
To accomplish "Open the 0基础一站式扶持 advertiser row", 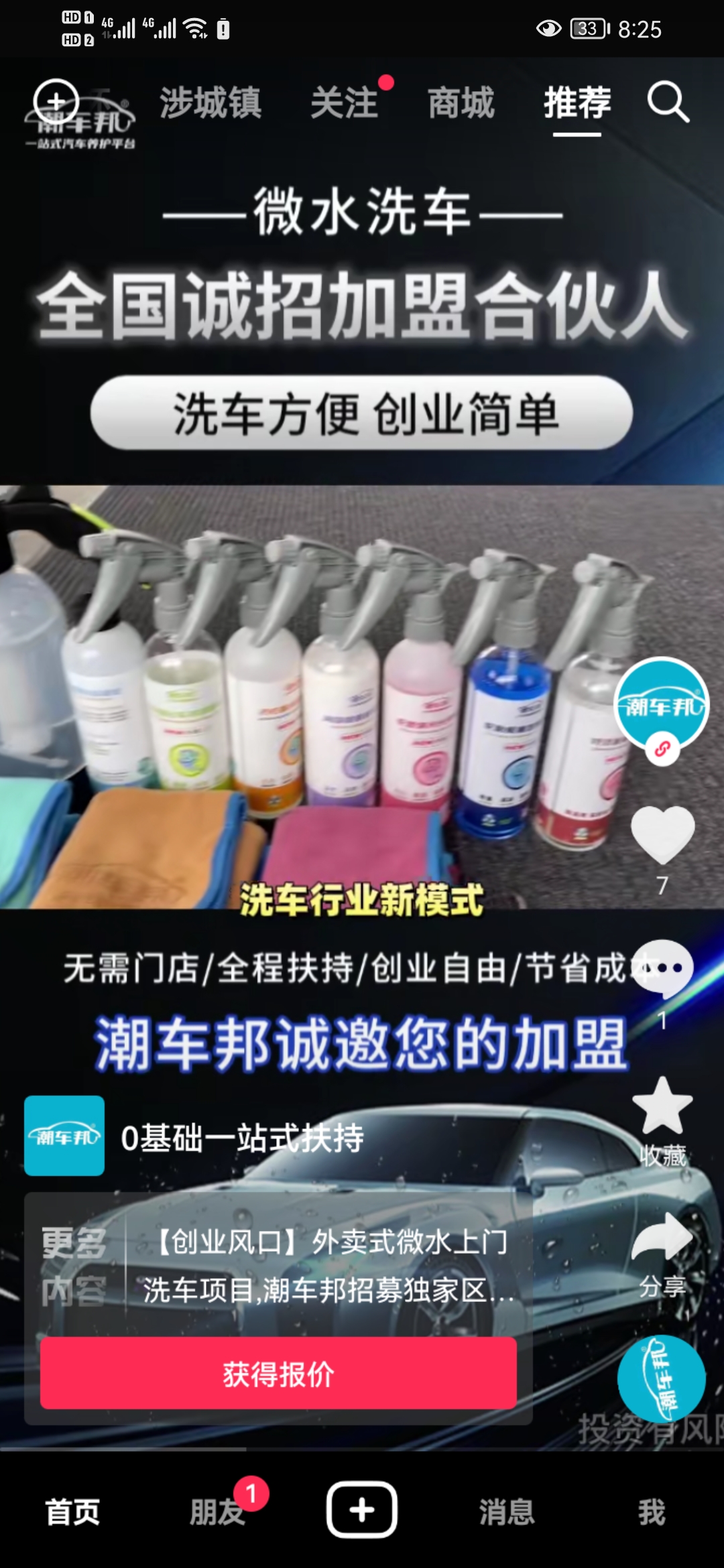I will [x=241, y=1137].
